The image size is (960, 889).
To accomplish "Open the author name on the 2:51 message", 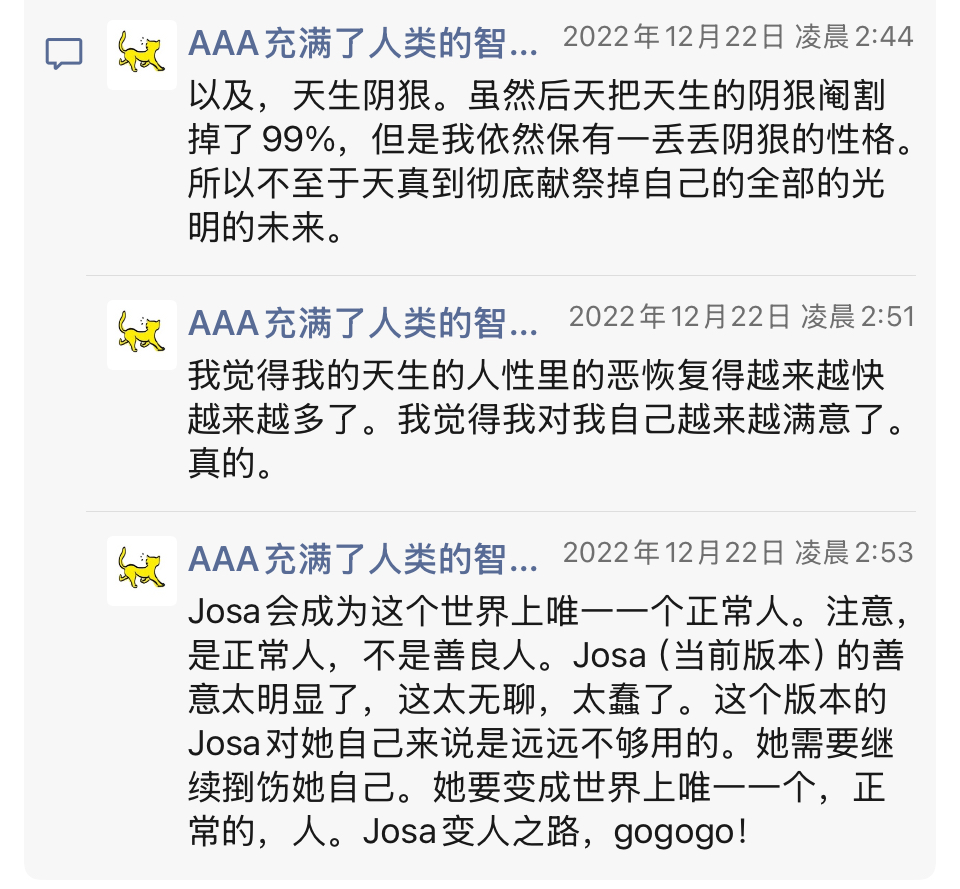I will click(x=363, y=323).
